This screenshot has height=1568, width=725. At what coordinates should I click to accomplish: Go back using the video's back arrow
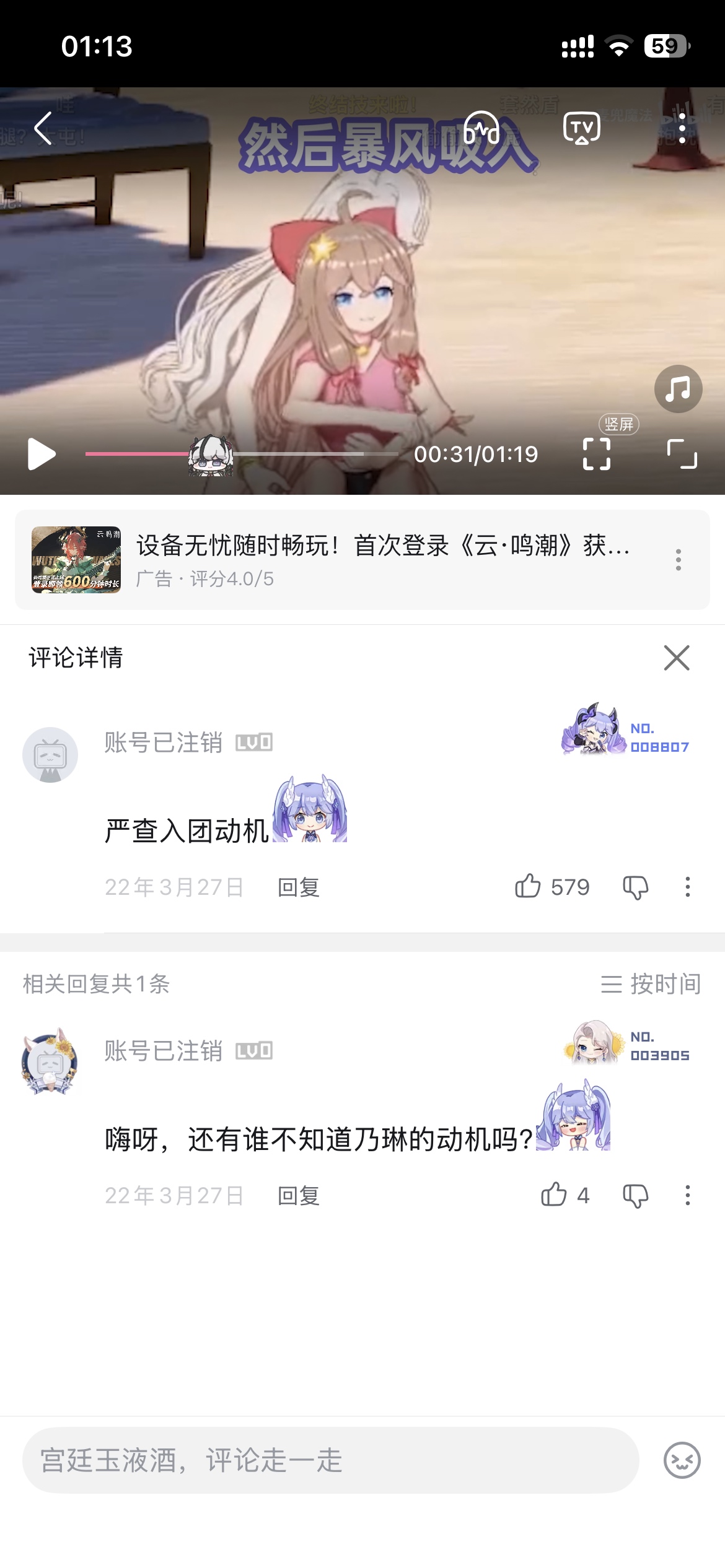43,129
